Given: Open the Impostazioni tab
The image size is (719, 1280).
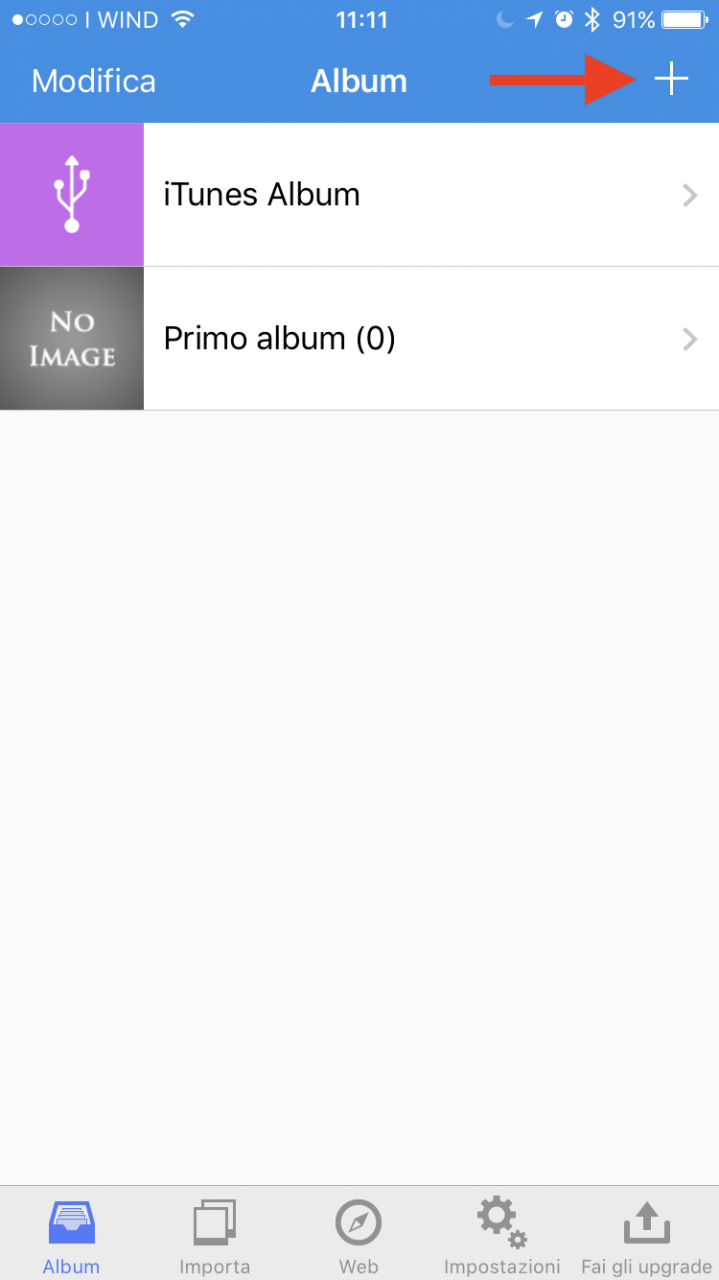Looking at the screenshot, I should pos(502,1236).
